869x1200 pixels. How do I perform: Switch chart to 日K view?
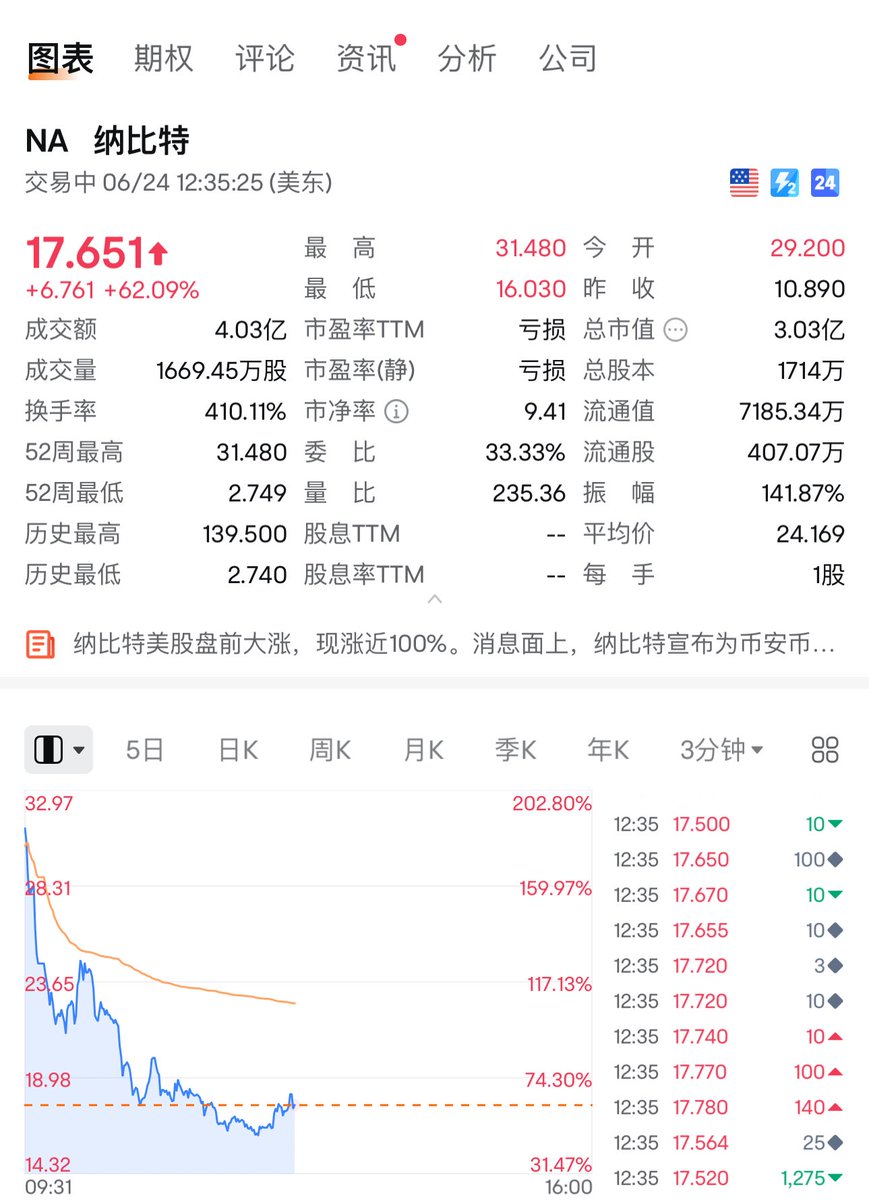(x=238, y=750)
